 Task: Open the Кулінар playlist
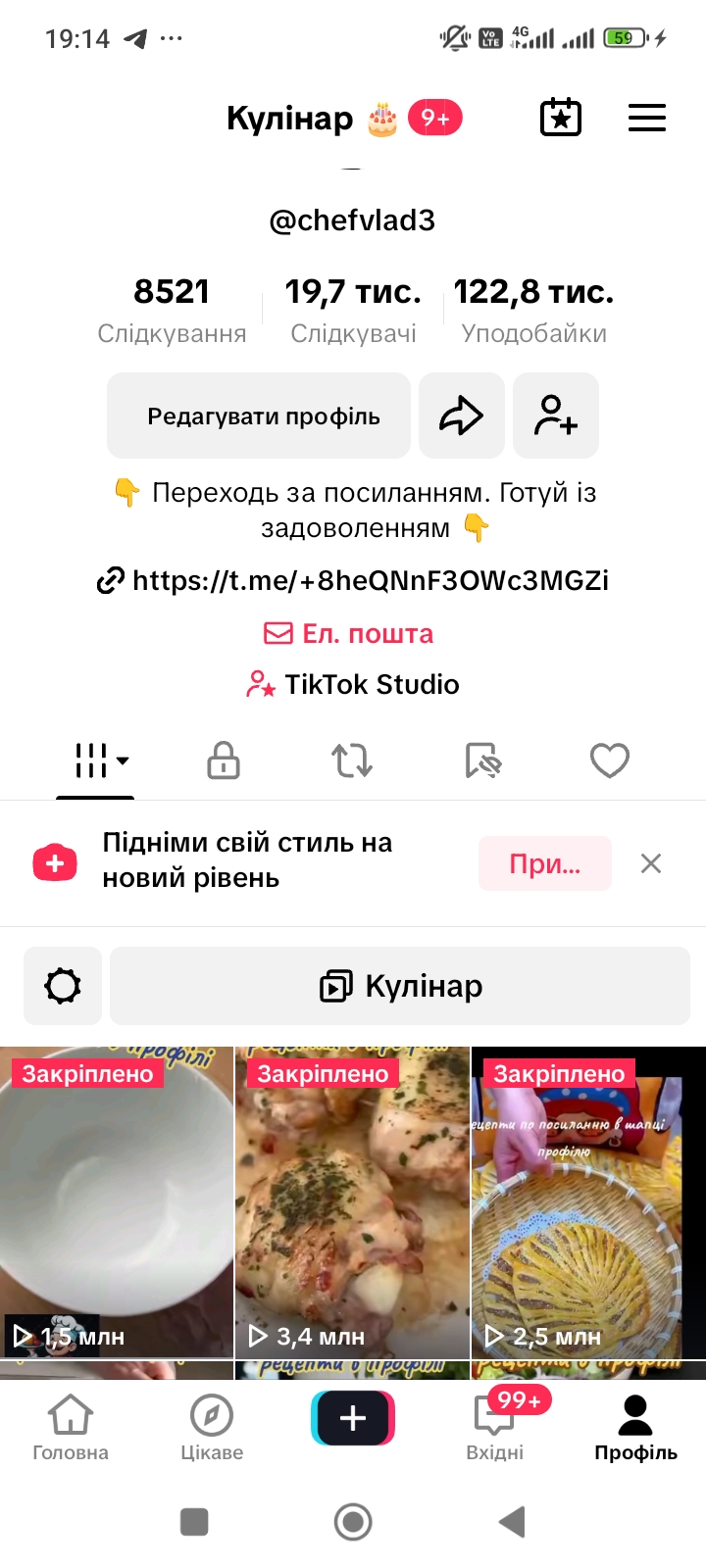click(400, 986)
